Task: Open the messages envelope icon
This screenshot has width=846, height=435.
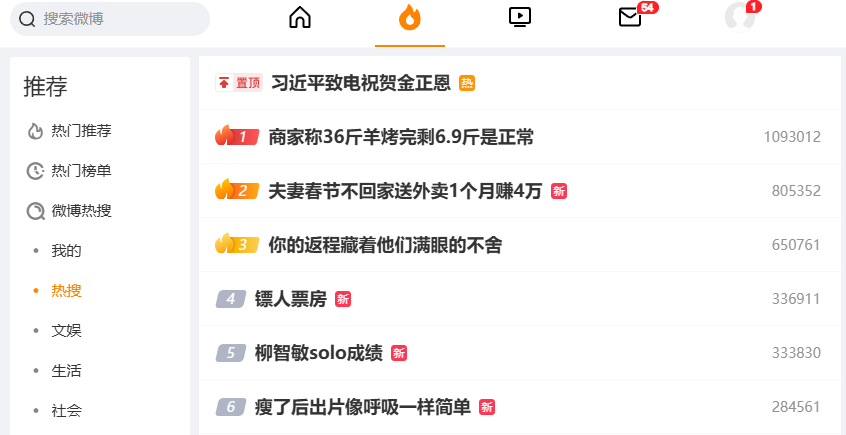Action: (x=630, y=17)
